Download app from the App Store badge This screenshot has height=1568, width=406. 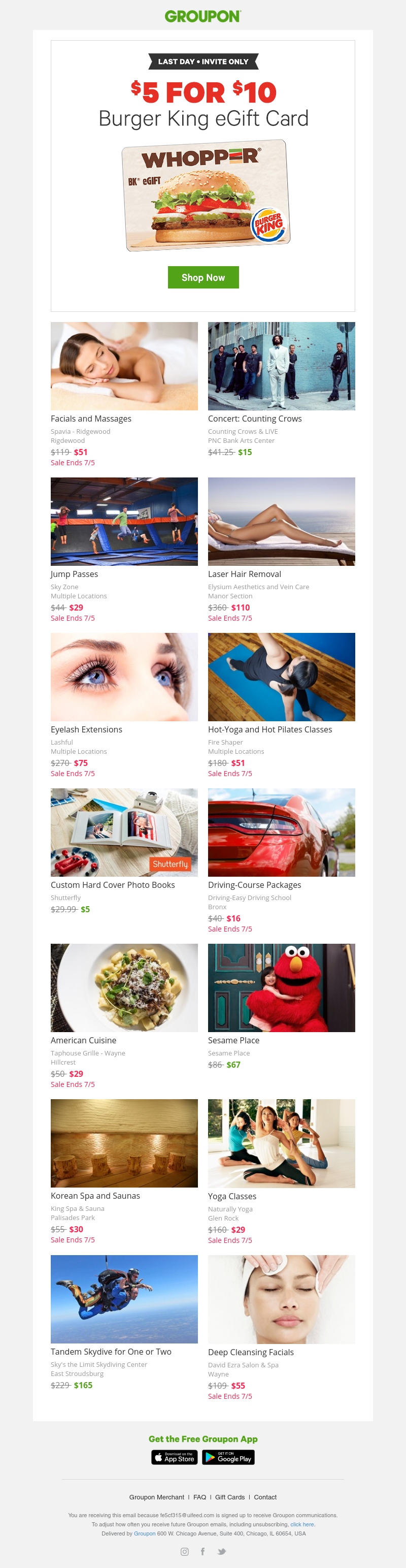coord(175,1457)
